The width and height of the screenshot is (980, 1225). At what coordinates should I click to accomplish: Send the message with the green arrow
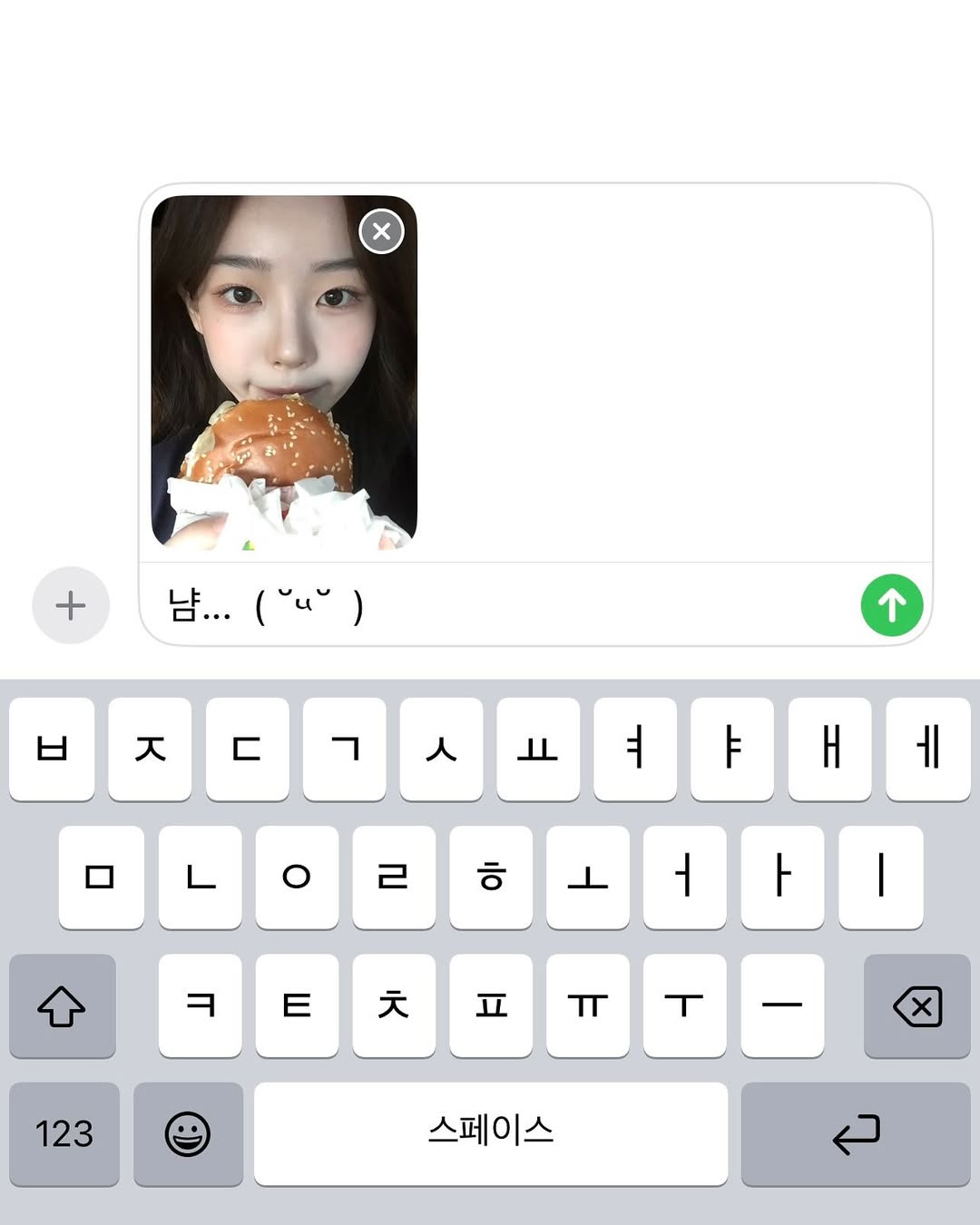(x=891, y=605)
